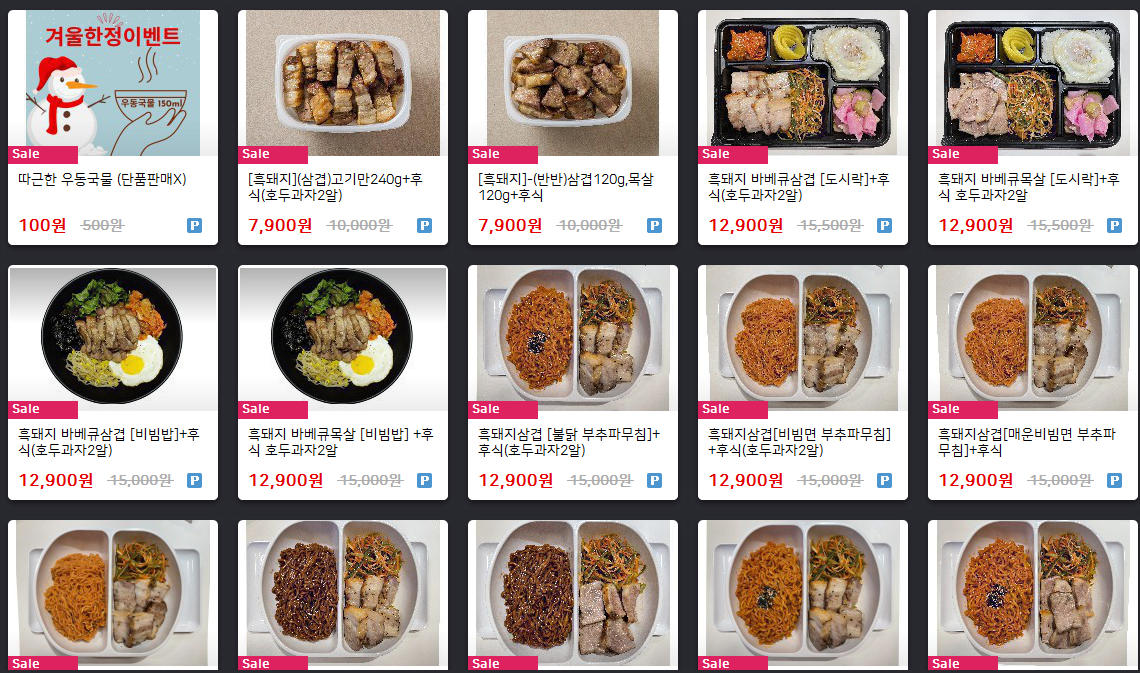Tap the P point icon on 따근한 우동국물
Screen dimensions: 1140x673
point(194,225)
